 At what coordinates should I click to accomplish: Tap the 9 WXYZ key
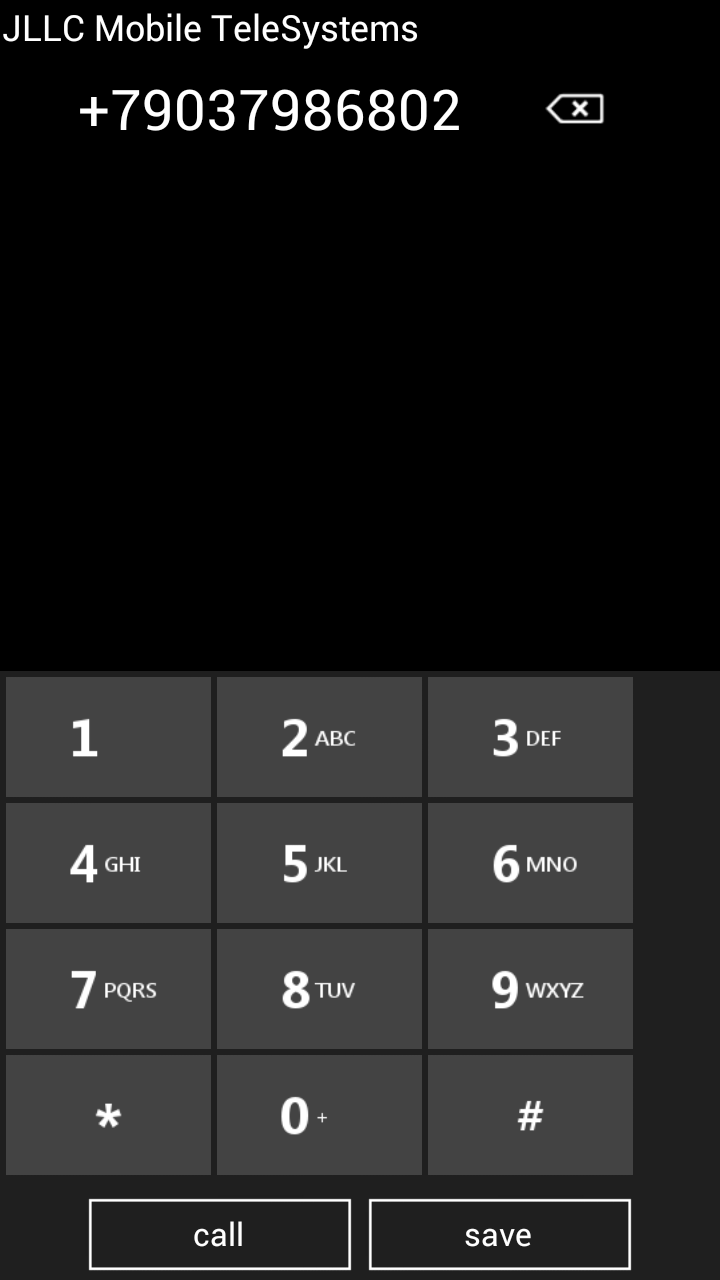(530, 989)
